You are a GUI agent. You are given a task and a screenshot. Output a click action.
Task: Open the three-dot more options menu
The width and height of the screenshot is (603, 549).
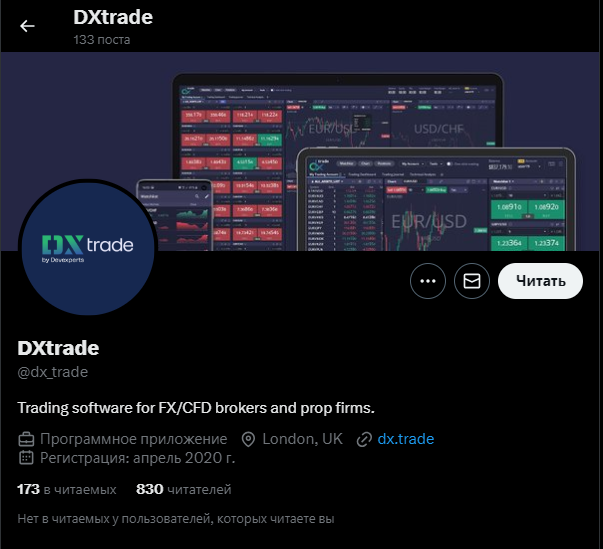[x=428, y=282]
